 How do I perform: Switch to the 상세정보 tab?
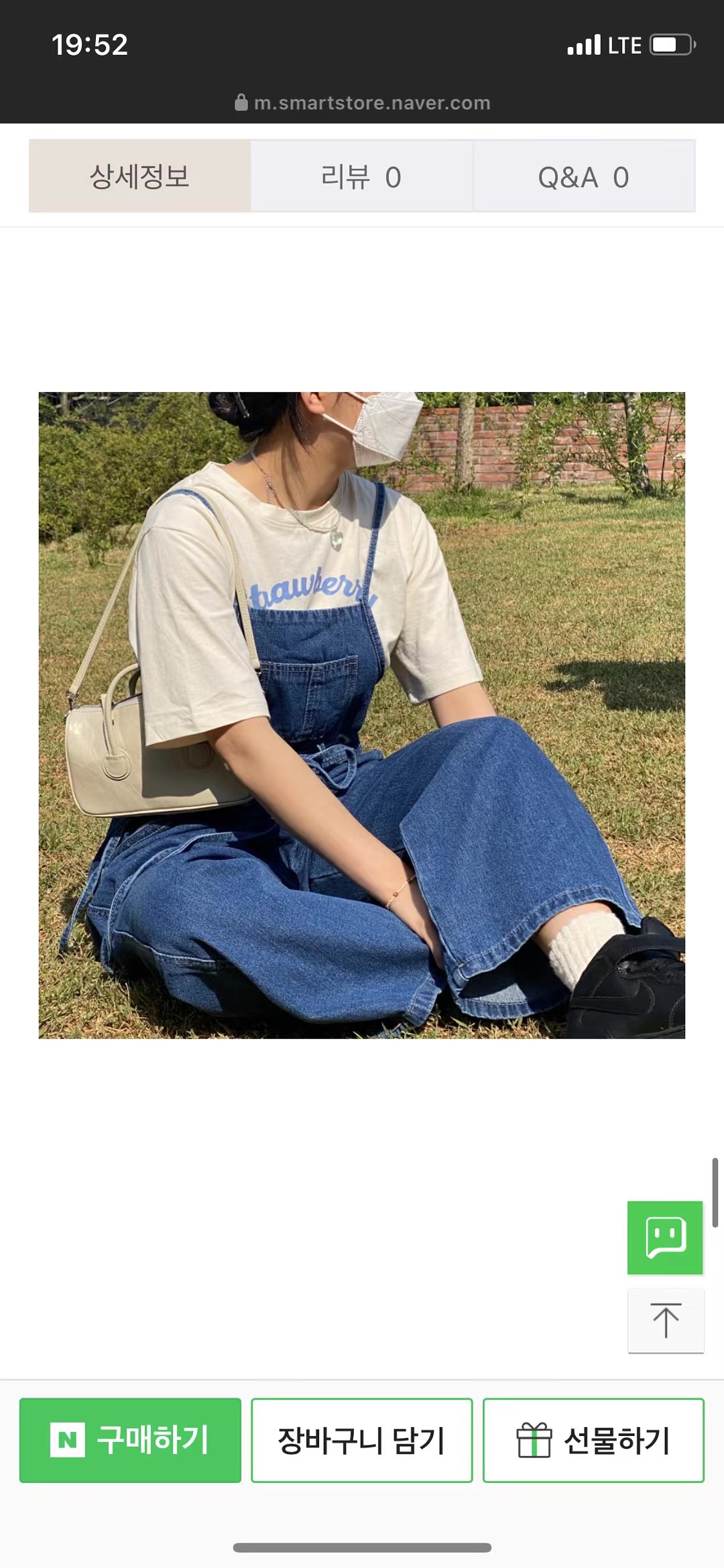pos(139,177)
